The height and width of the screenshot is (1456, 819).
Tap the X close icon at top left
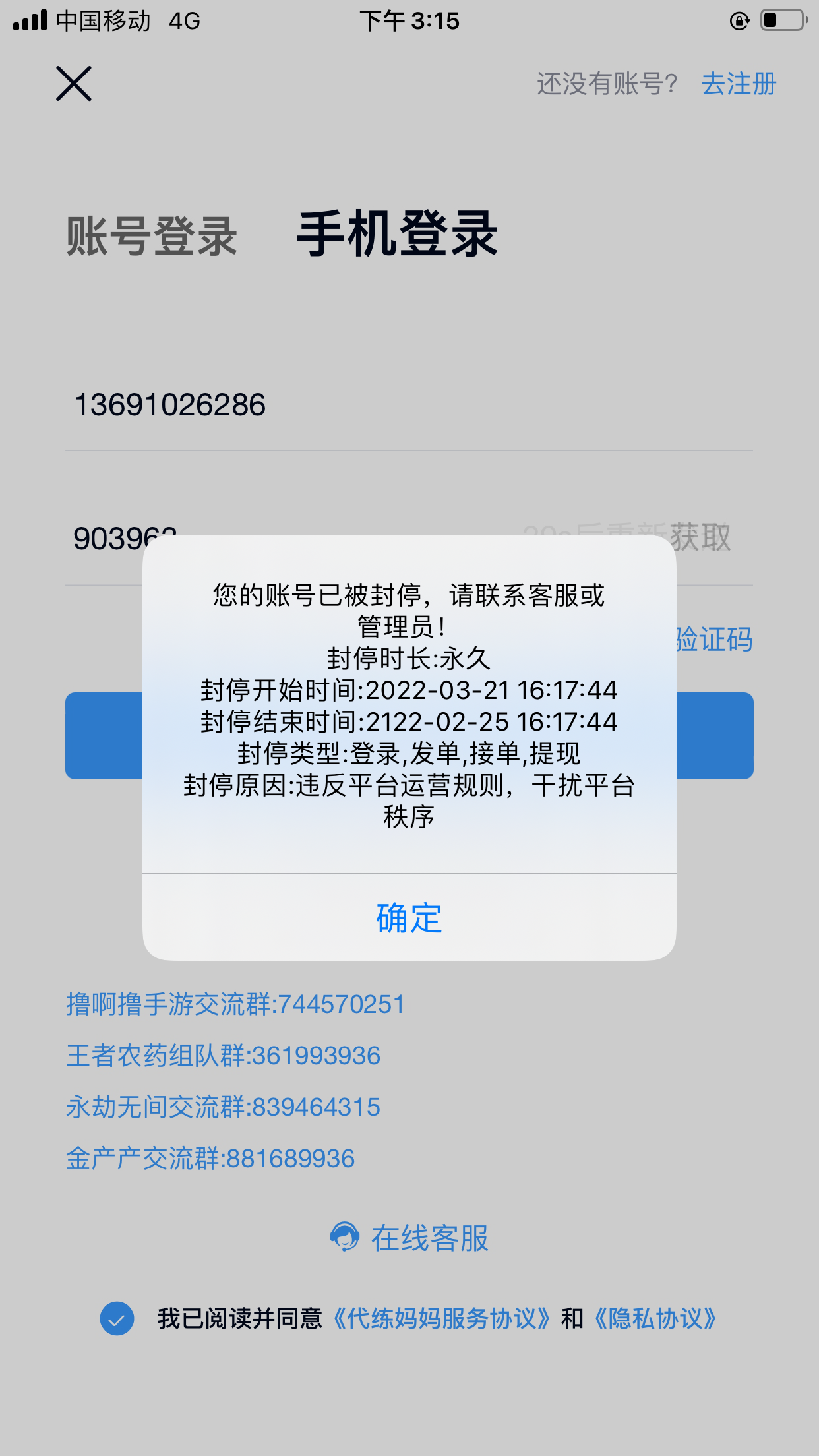point(73,84)
